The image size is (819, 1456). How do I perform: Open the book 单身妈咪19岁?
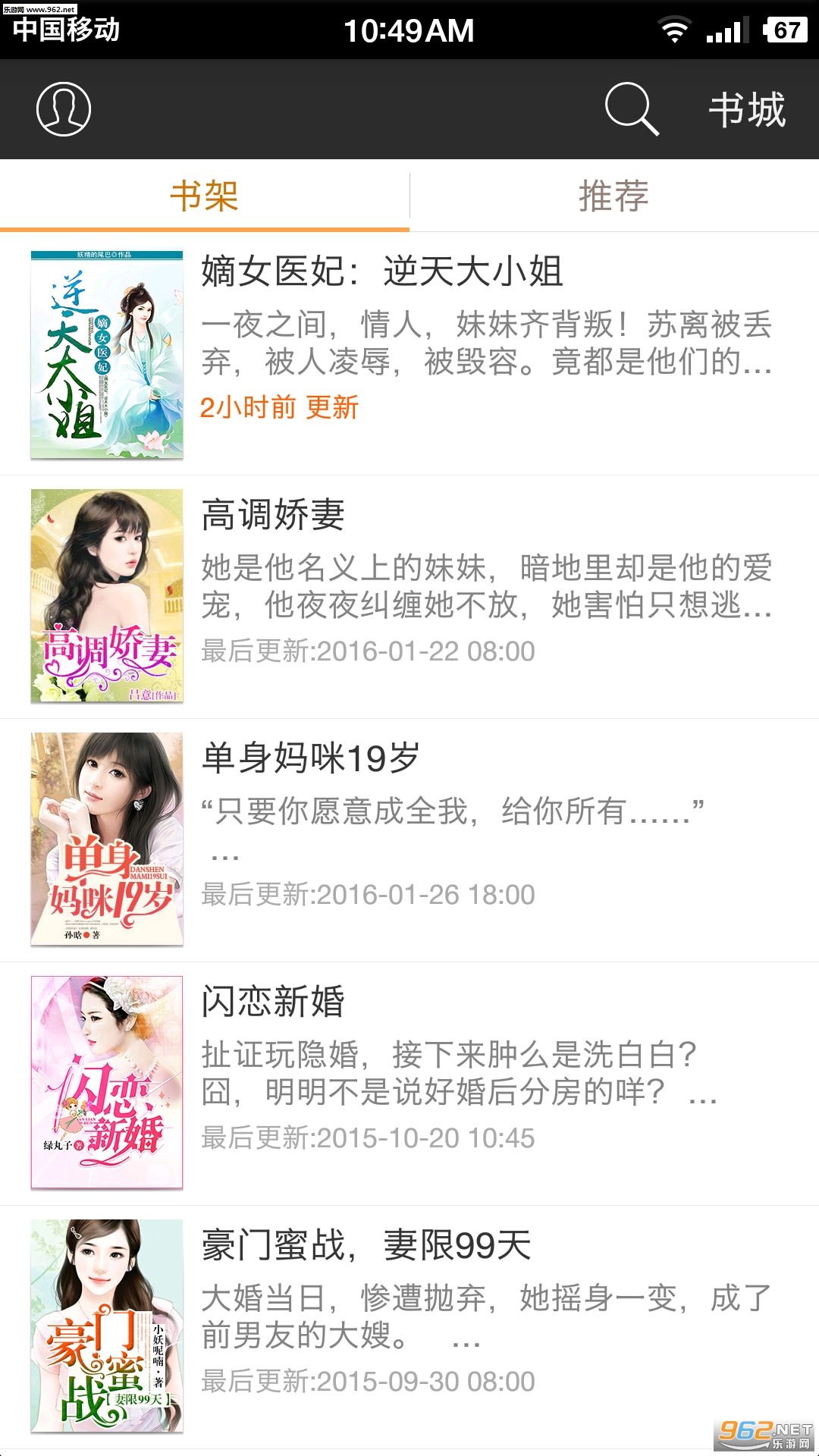pos(409,840)
